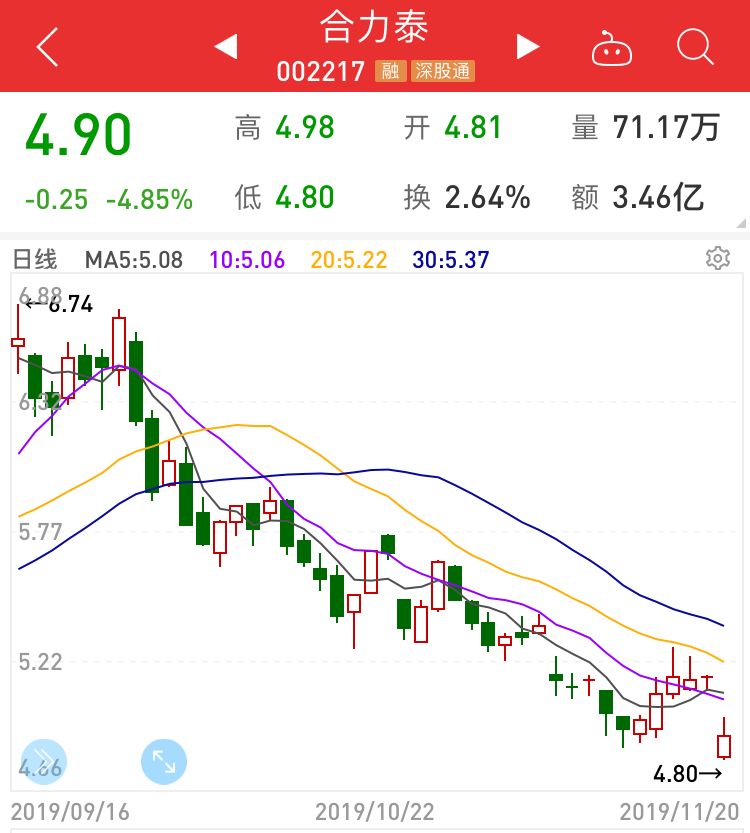Tap the double-chevron chart button

(x=44, y=763)
